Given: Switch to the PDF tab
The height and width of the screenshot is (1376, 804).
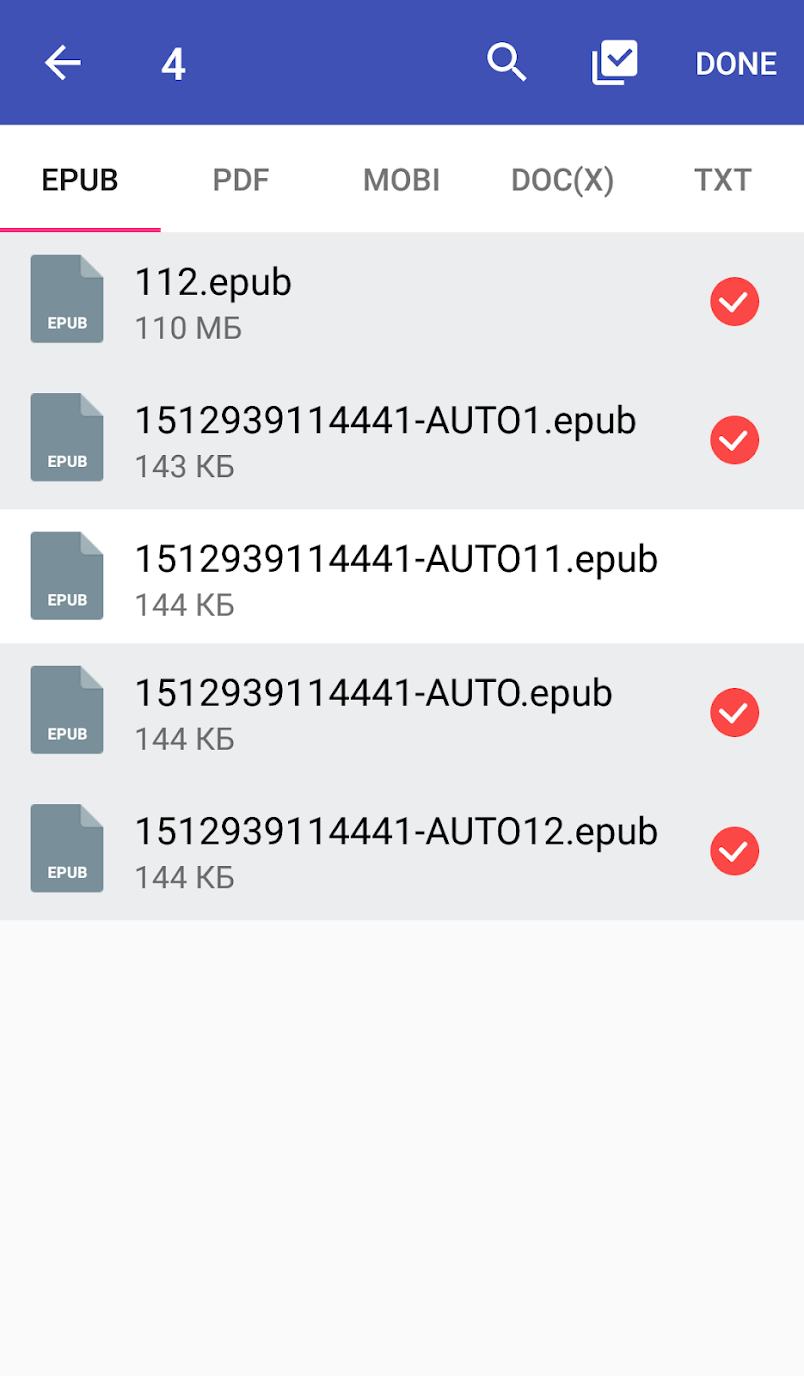Looking at the screenshot, I should point(241,180).
